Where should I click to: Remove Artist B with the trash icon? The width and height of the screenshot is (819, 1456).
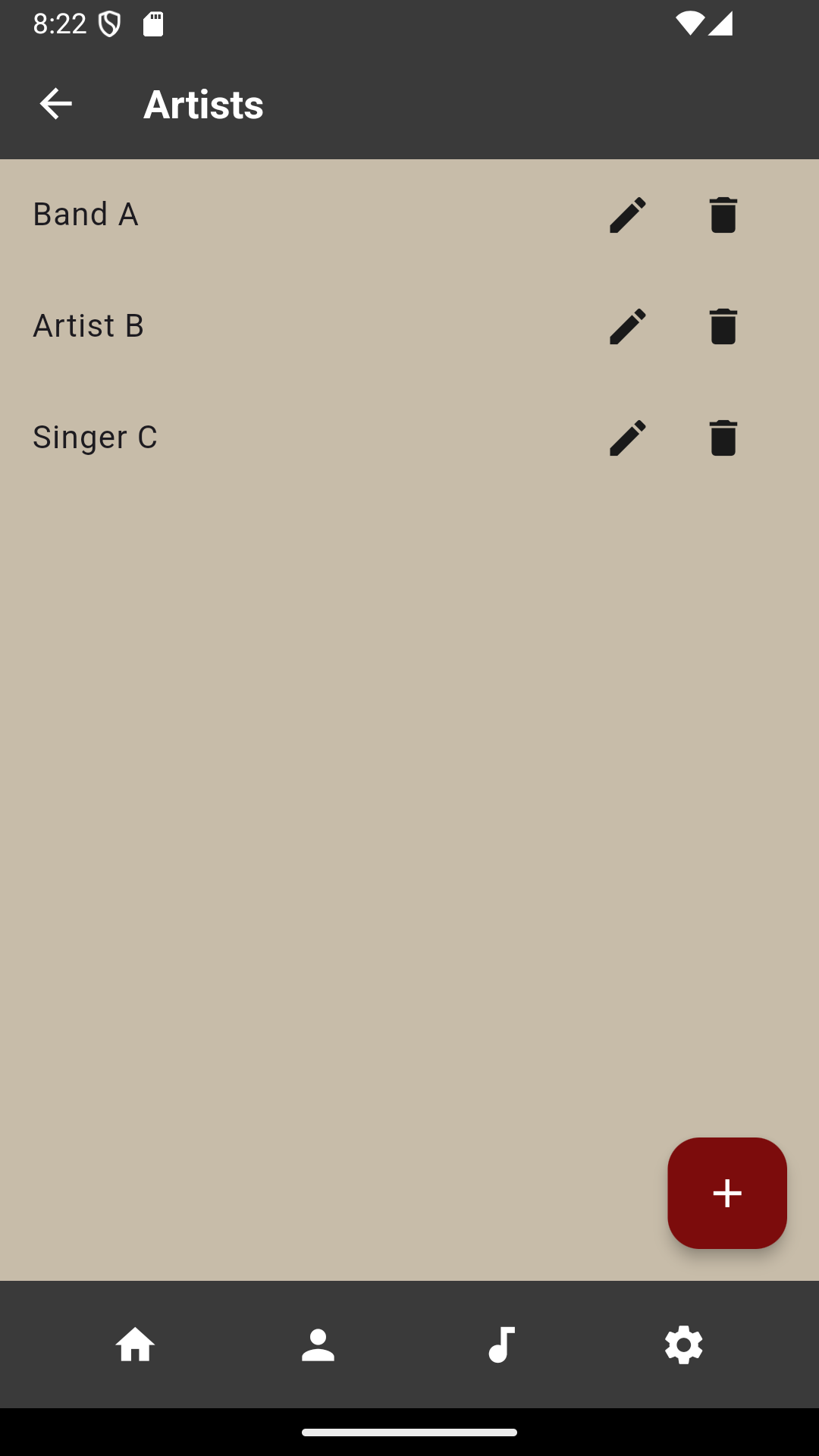(723, 326)
